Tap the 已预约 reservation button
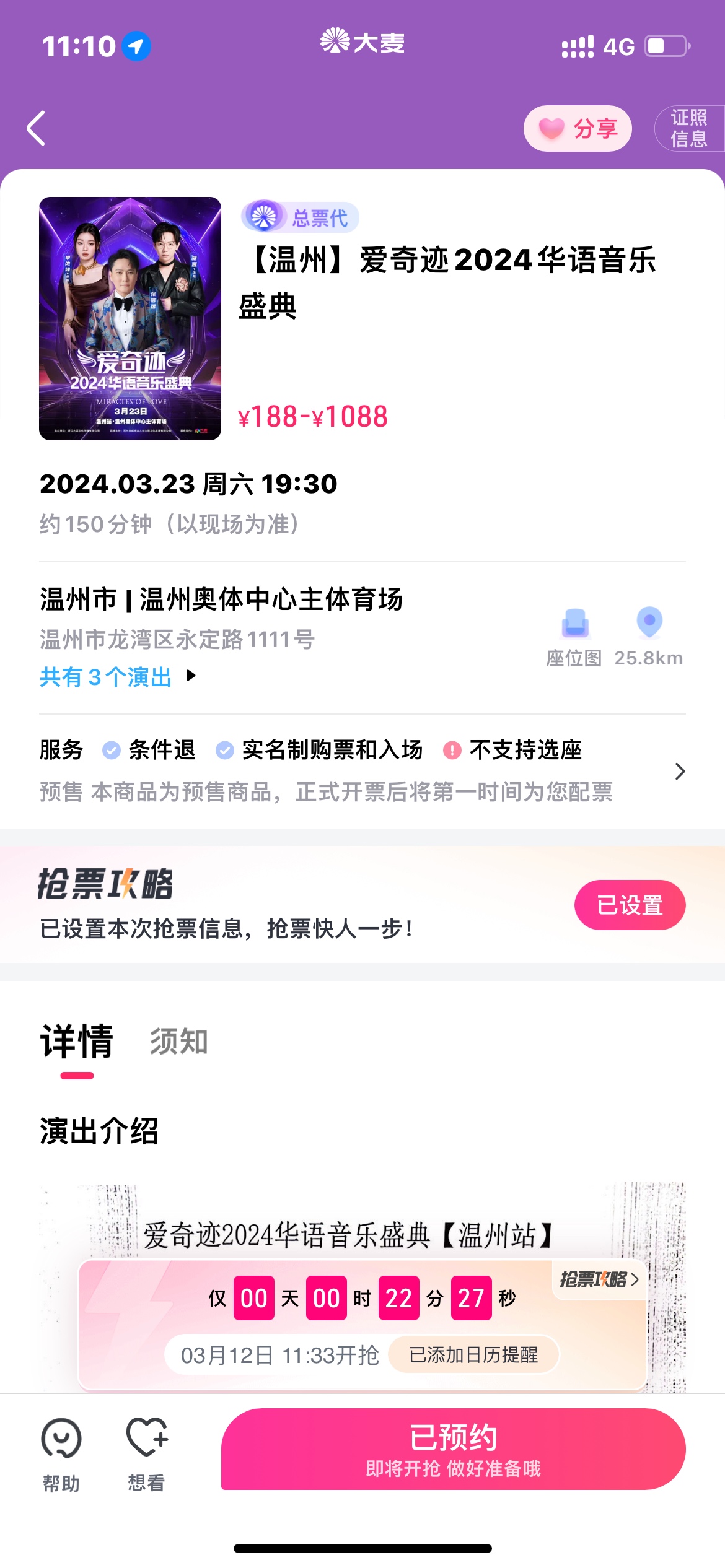Viewport: 725px width, 1568px height. click(453, 1449)
